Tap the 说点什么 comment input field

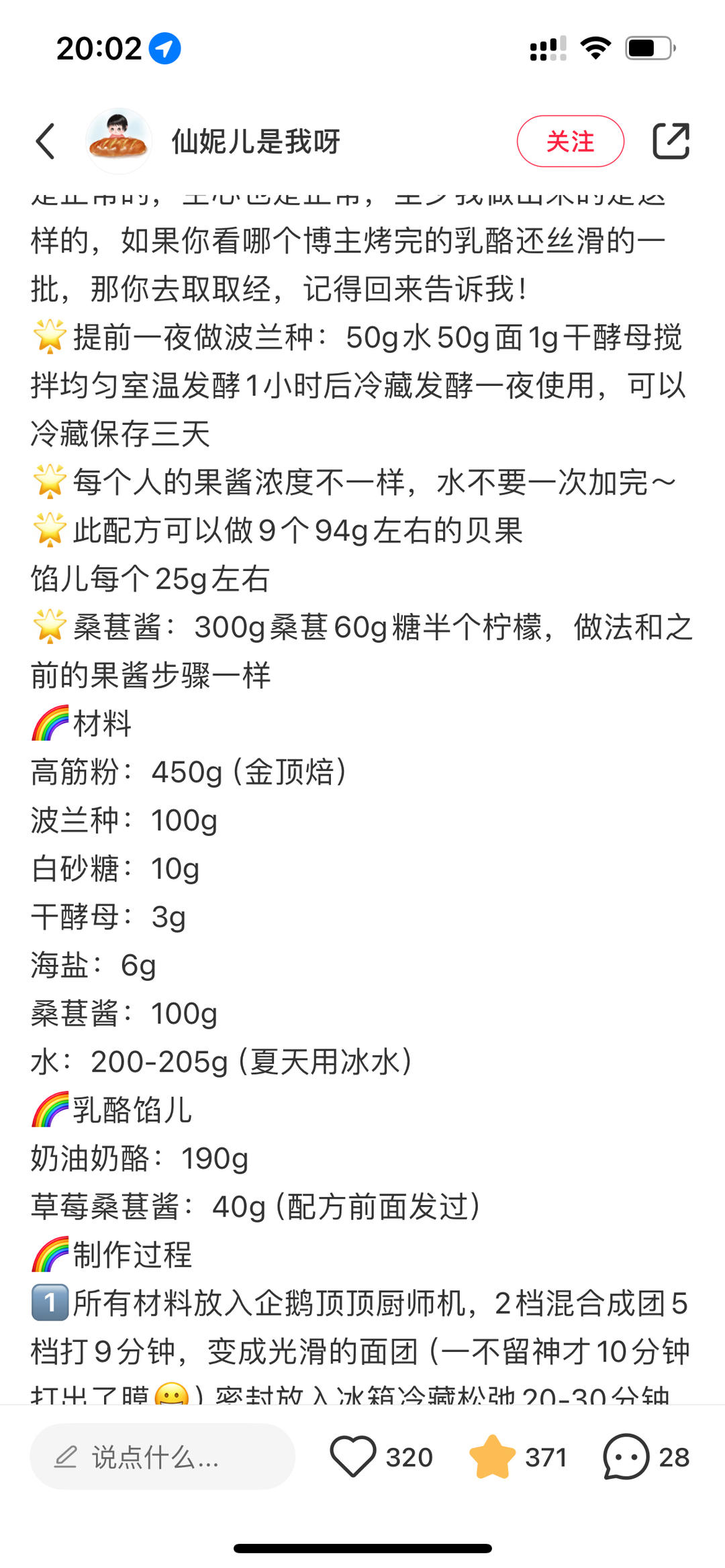162,1457
